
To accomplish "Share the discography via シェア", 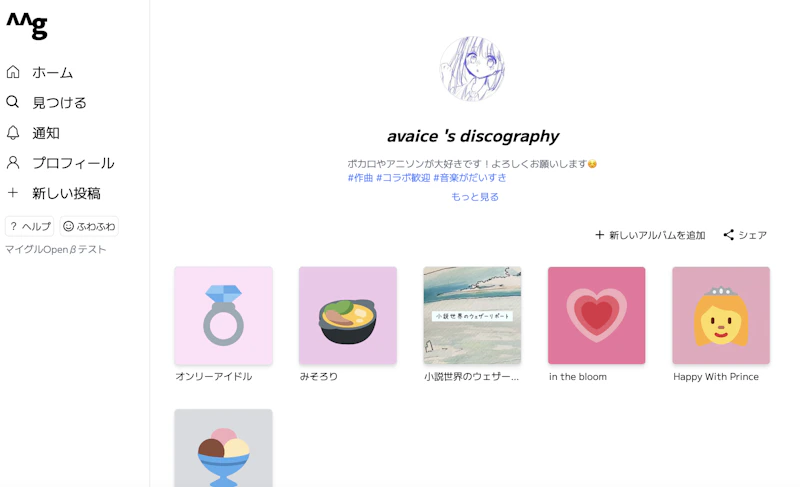I will (745, 235).
